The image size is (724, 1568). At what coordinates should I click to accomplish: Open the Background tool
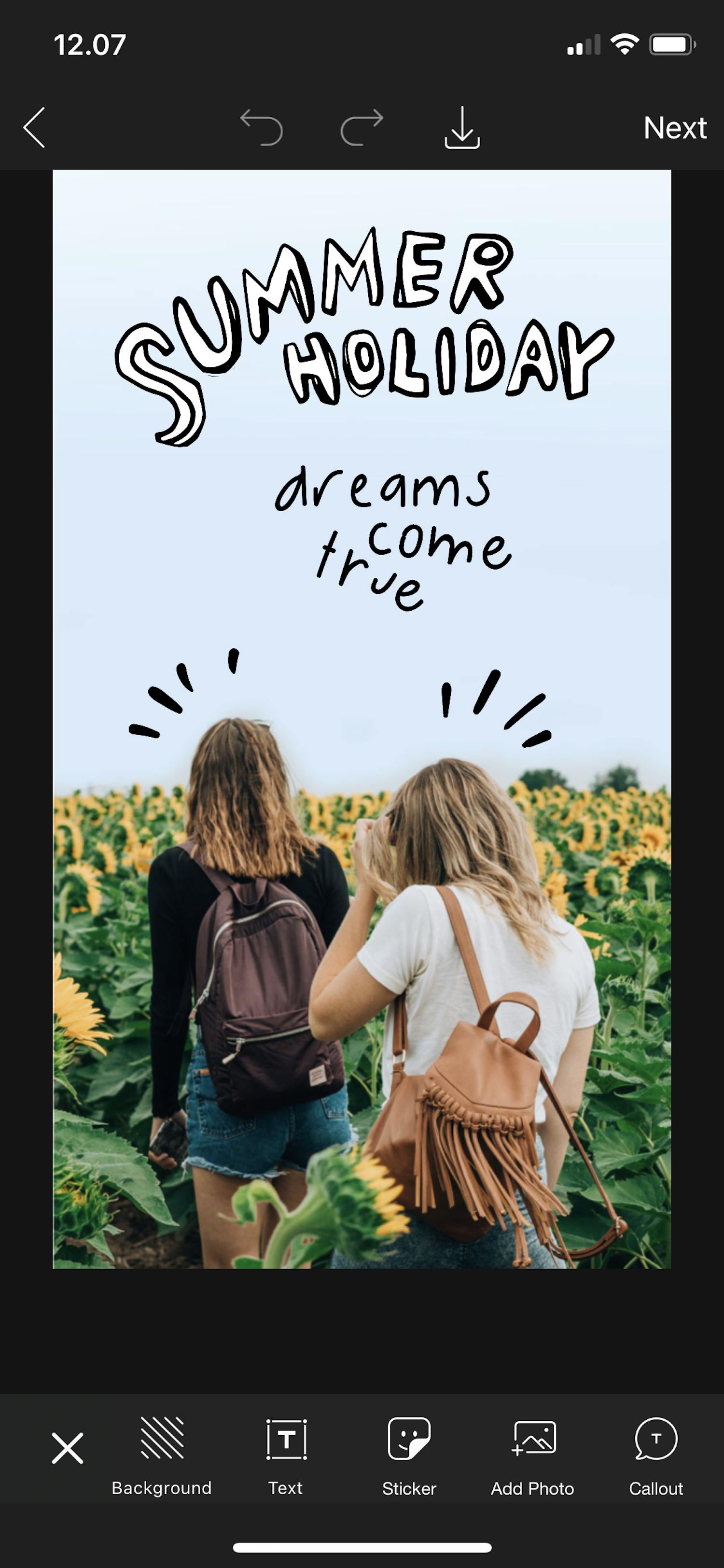(x=162, y=1455)
